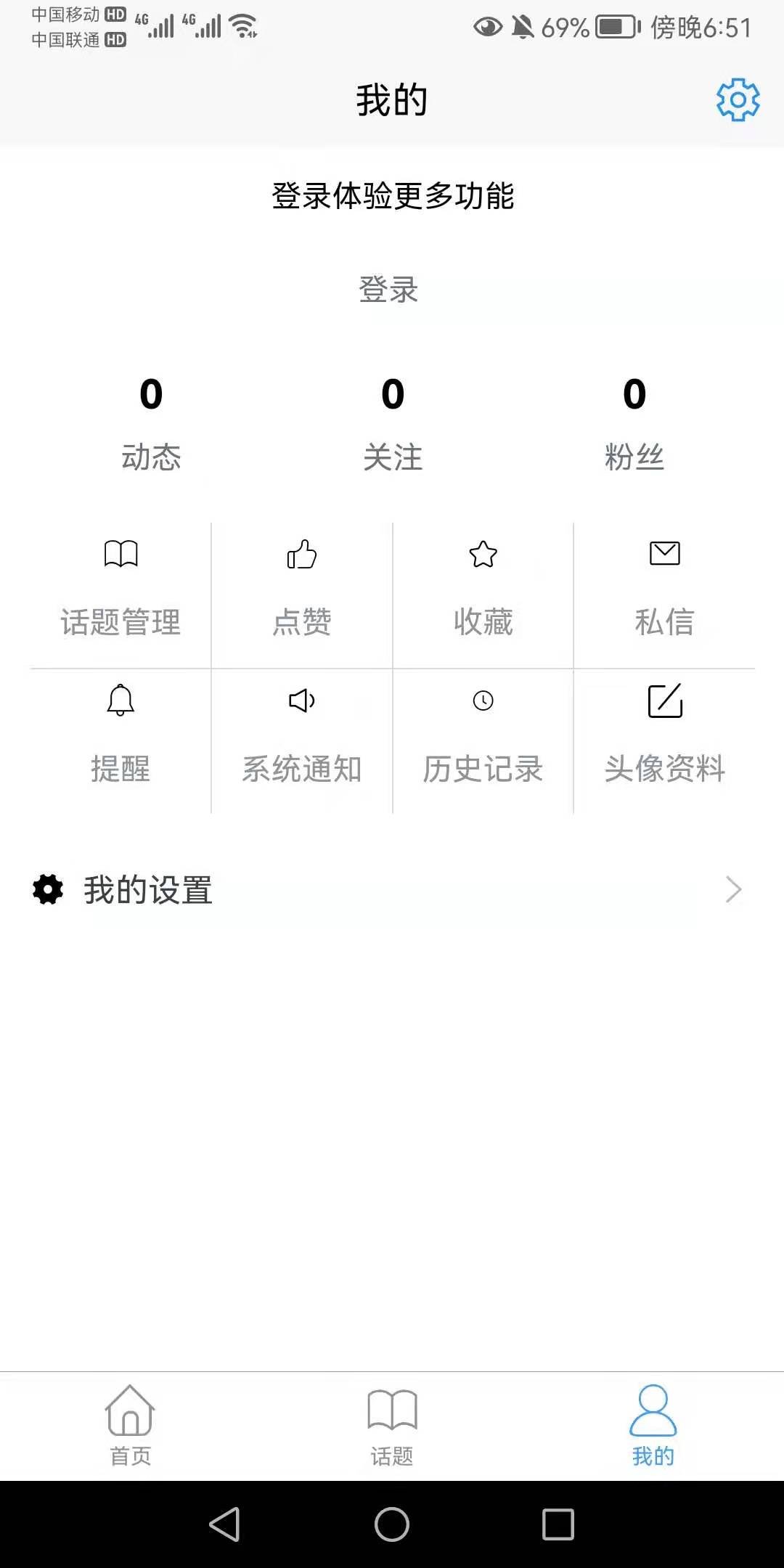The image size is (784, 1568).
Task: View my 动态 posts count
Action: 151,422
